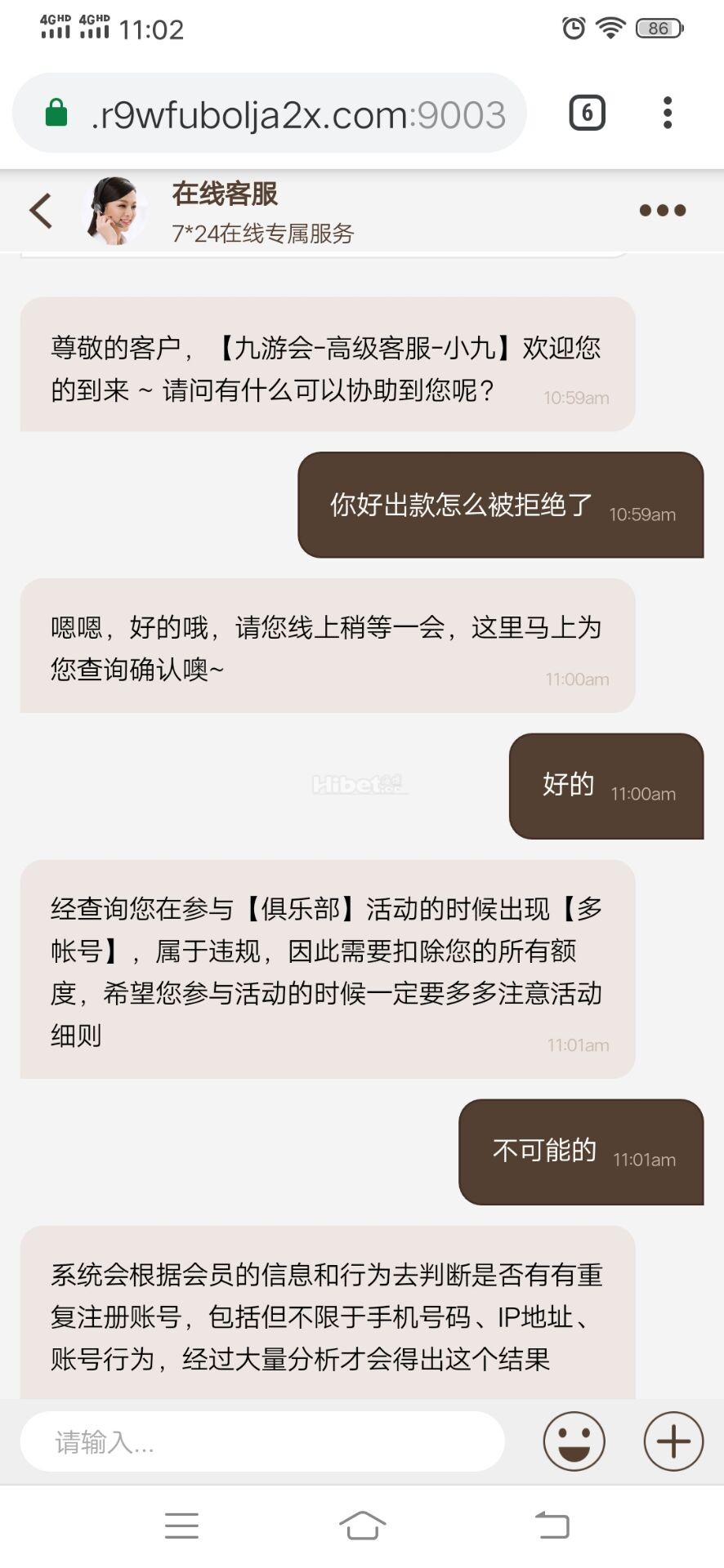The width and height of the screenshot is (724, 1568).
Task: Go back from the 在线客服 chat
Action: point(41,211)
